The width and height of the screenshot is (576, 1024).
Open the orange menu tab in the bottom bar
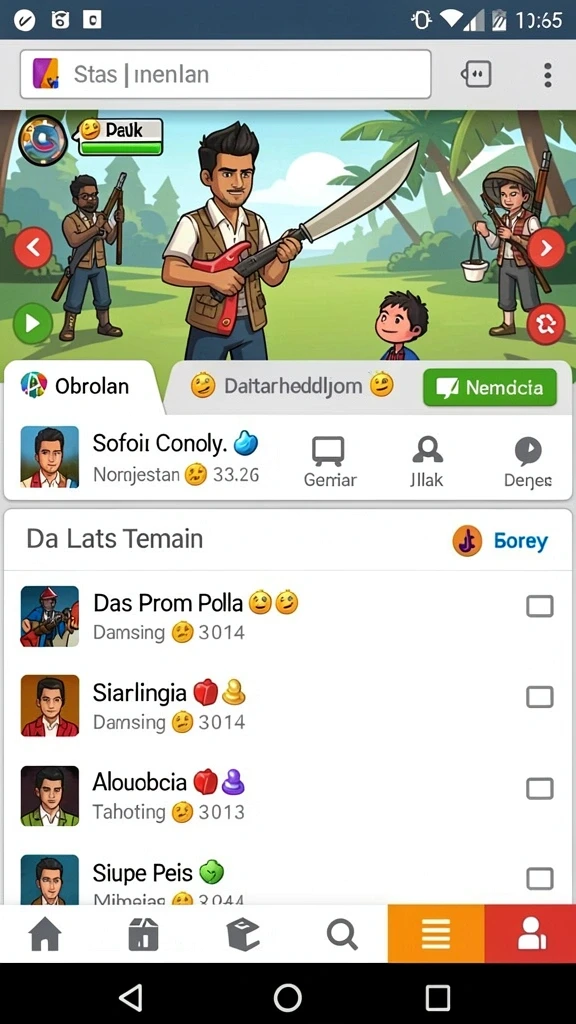click(x=436, y=934)
